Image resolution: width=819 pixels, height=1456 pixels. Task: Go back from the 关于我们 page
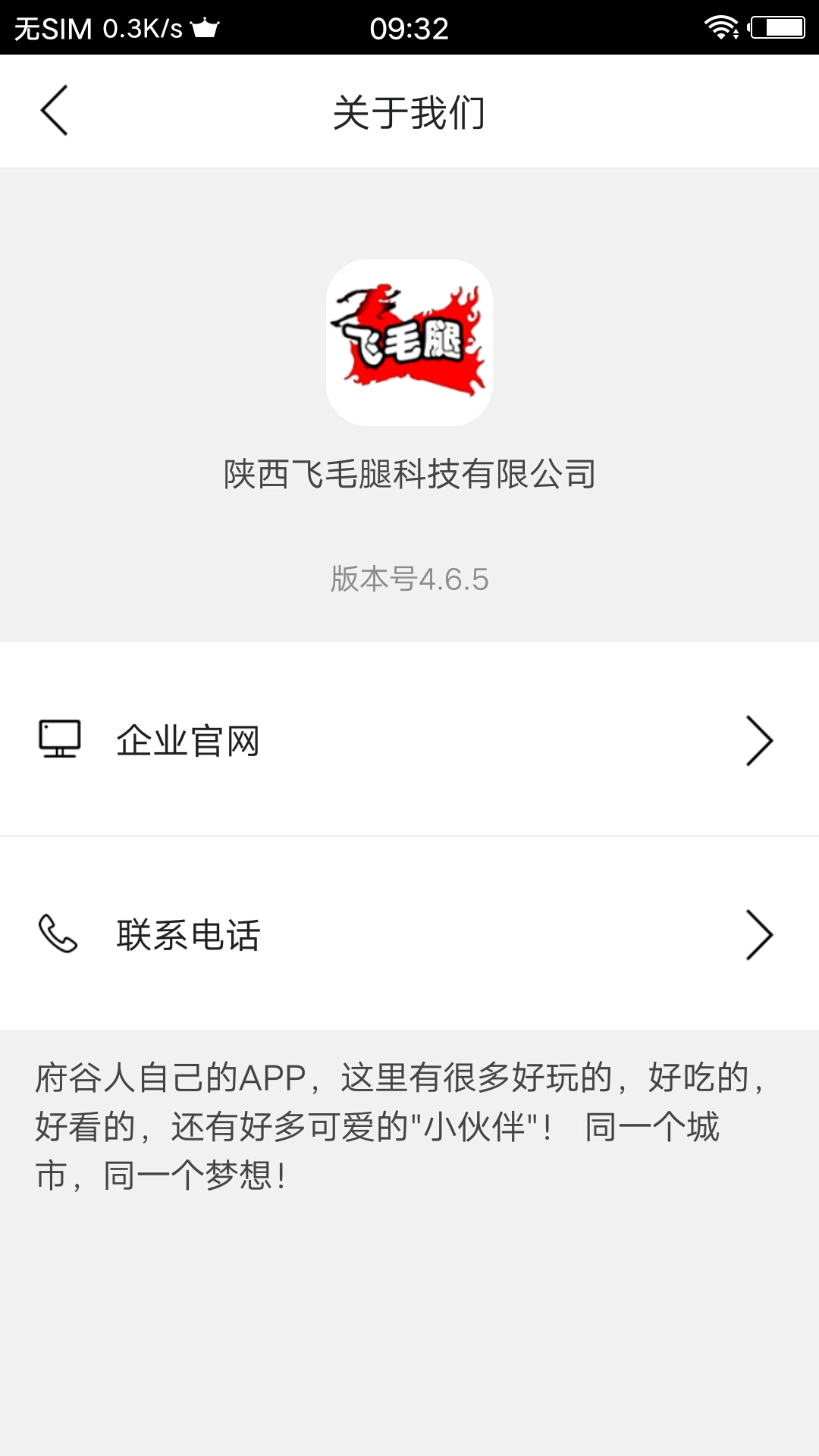[55, 111]
